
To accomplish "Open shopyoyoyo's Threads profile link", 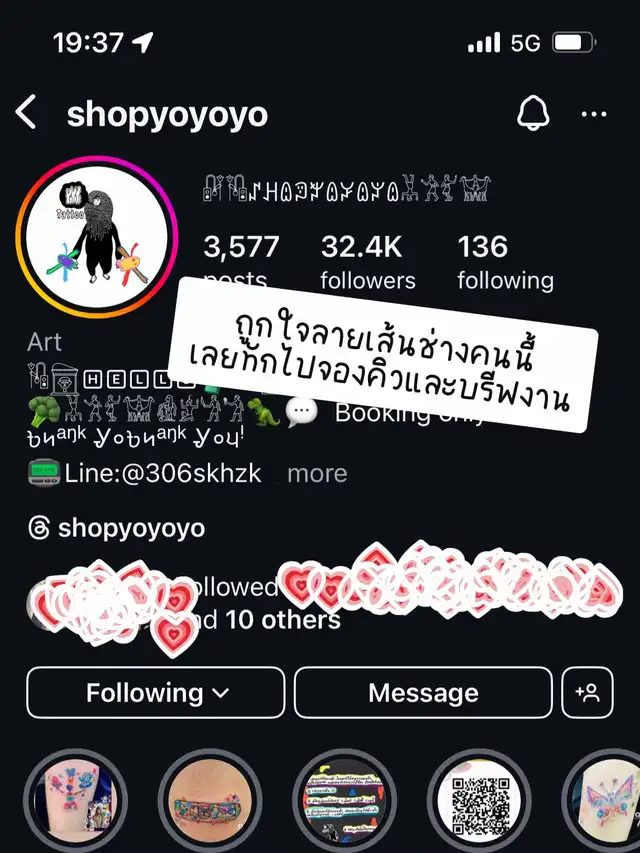I will coord(118,528).
